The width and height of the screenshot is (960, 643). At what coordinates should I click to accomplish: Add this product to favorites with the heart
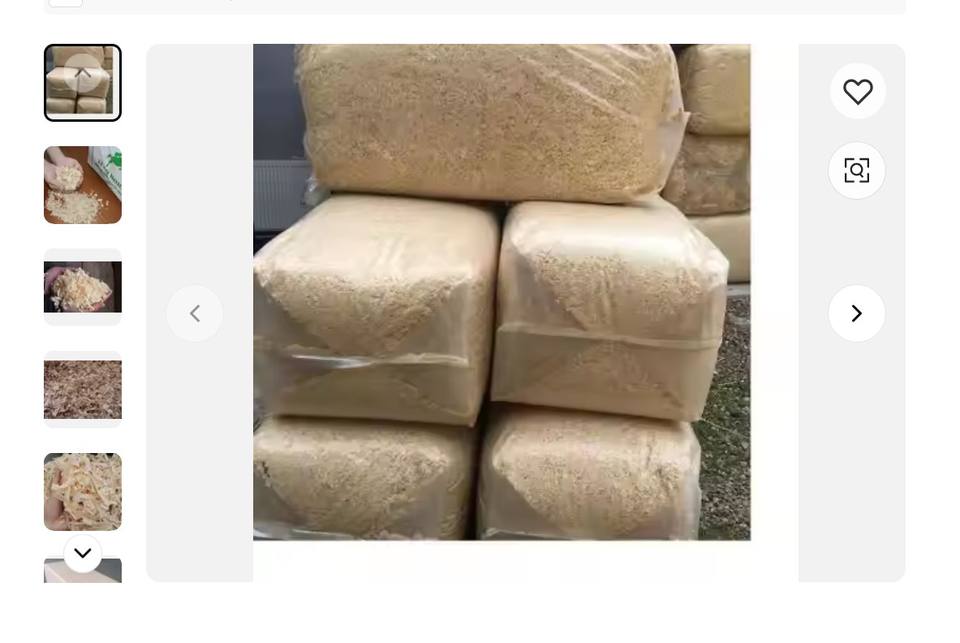(857, 92)
